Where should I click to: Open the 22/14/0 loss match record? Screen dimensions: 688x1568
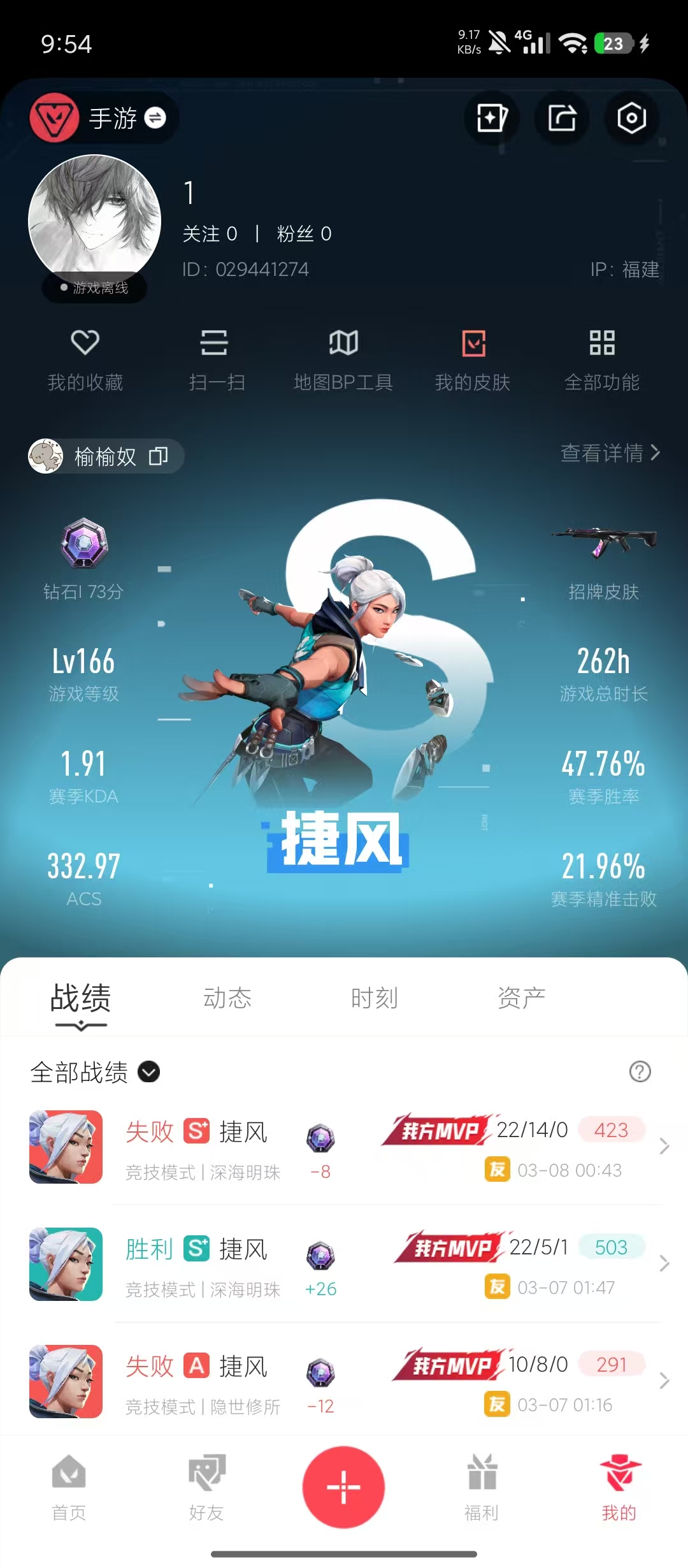tap(382, 1147)
